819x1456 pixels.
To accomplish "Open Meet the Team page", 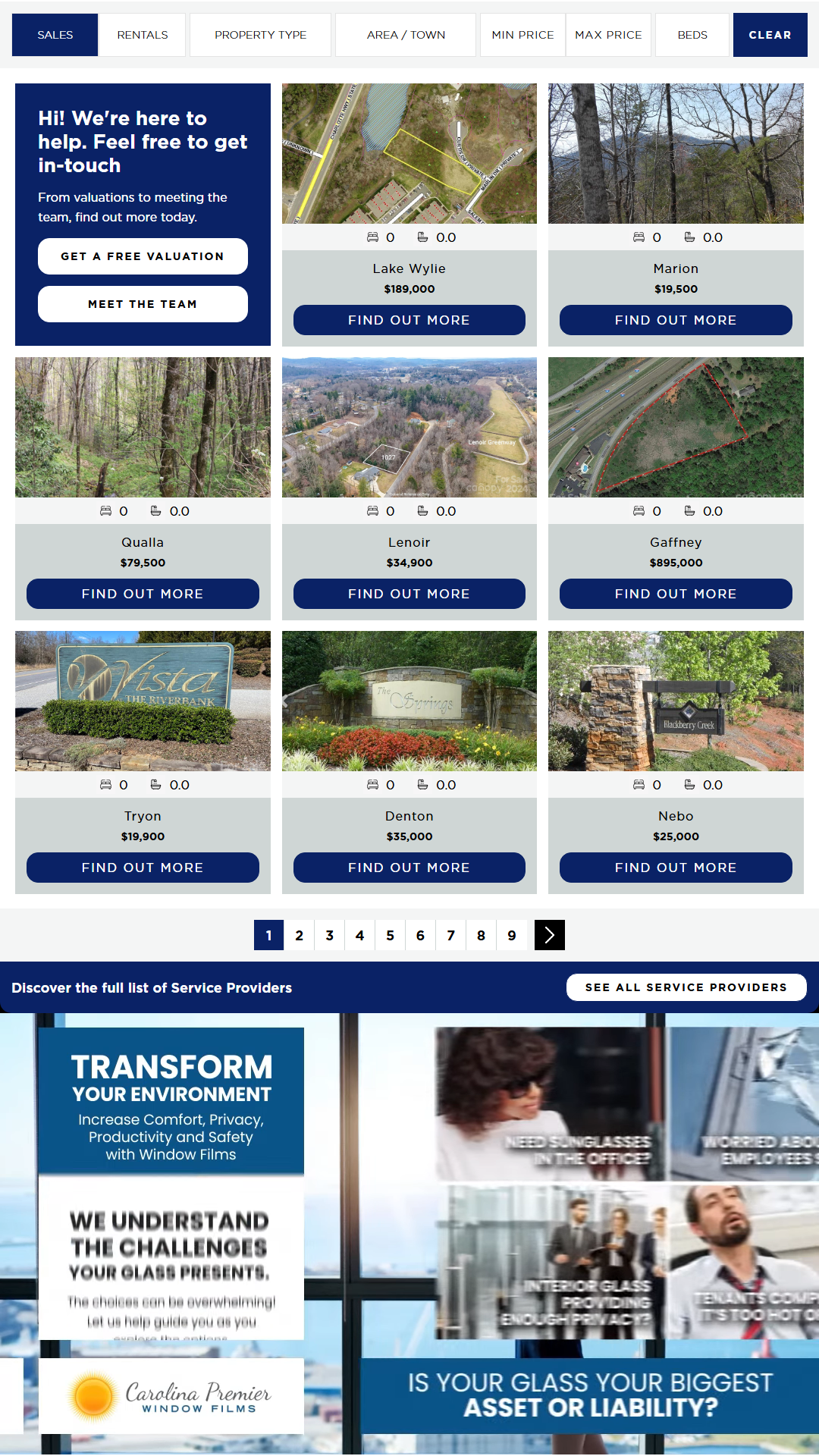I will click(x=143, y=304).
